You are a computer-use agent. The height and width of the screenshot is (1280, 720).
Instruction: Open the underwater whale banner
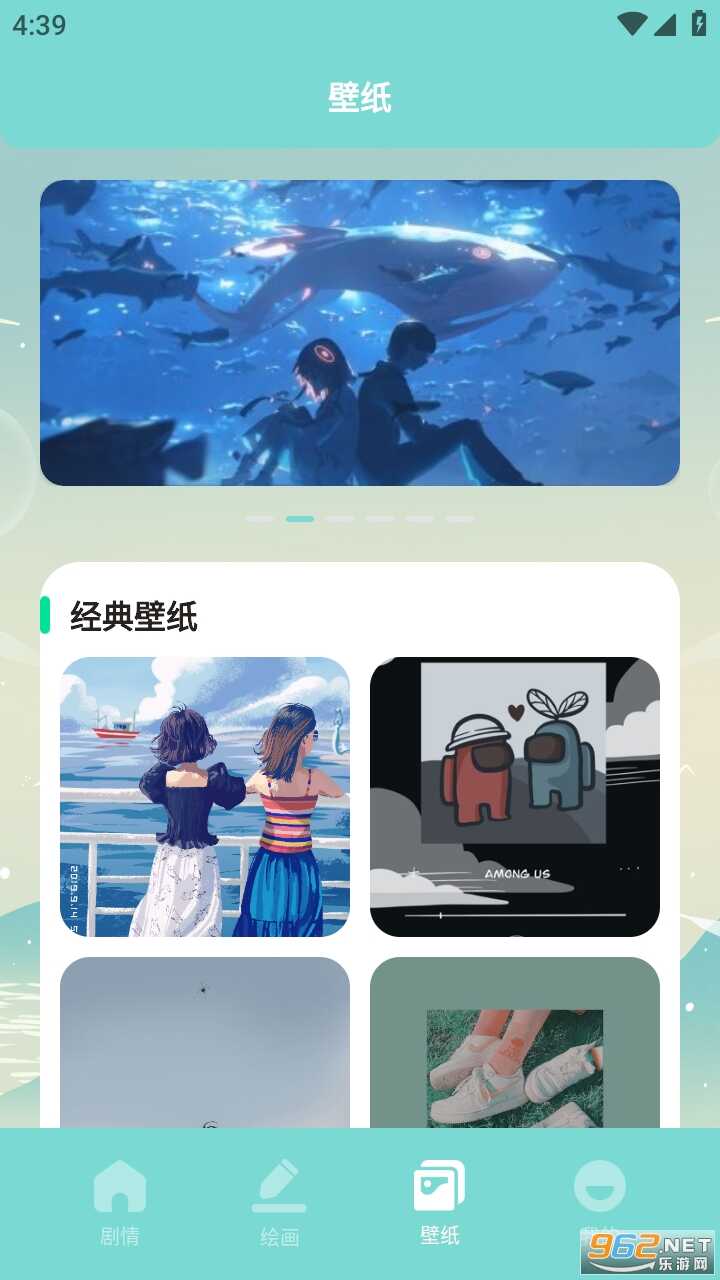(x=360, y=333)
